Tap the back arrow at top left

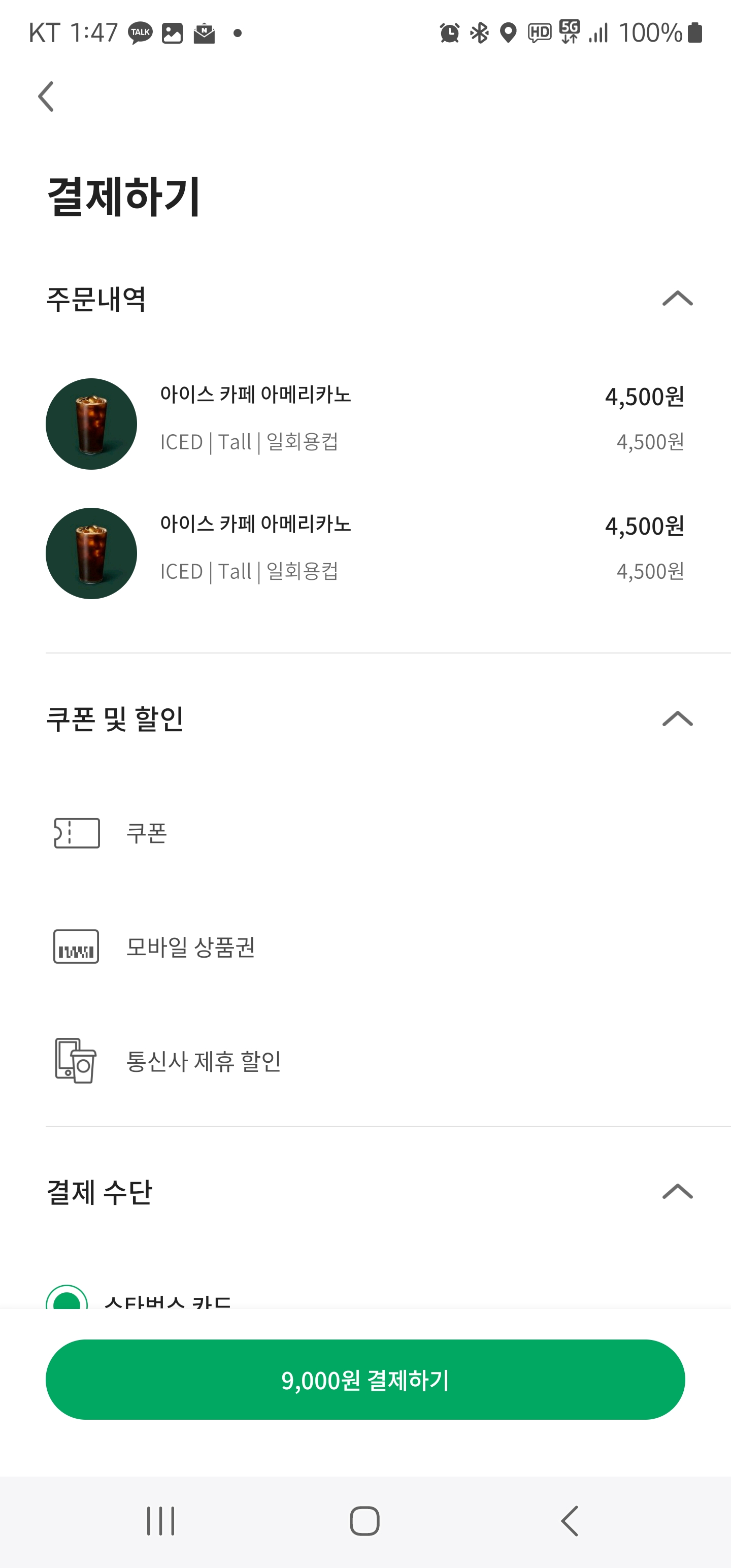[46, 95]
